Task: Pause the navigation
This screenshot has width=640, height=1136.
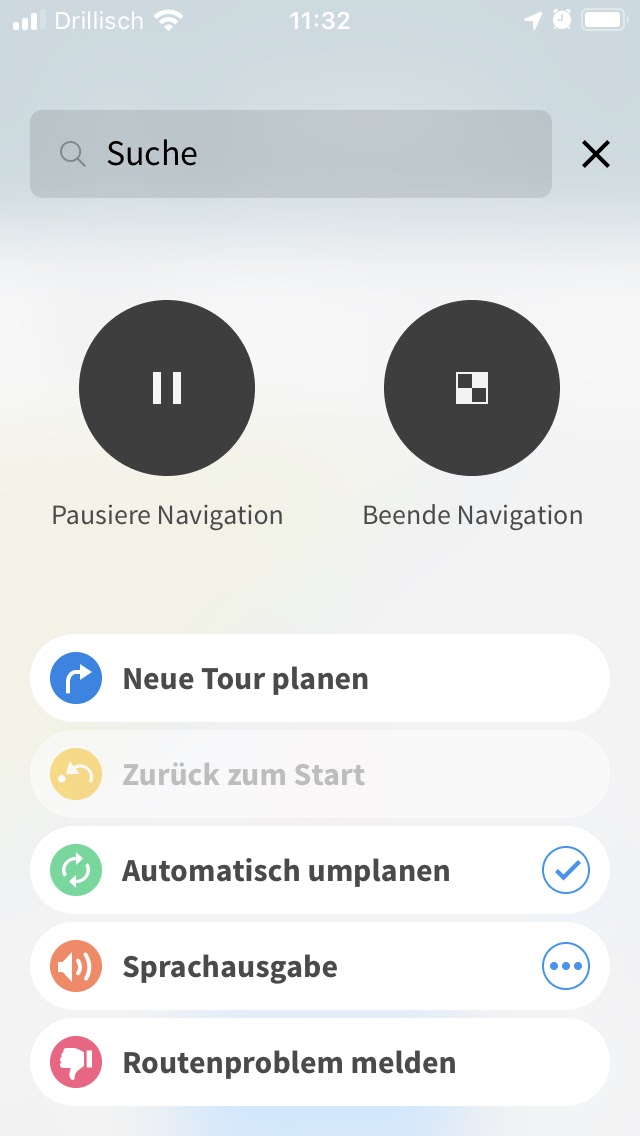Action: click(167, 388)
